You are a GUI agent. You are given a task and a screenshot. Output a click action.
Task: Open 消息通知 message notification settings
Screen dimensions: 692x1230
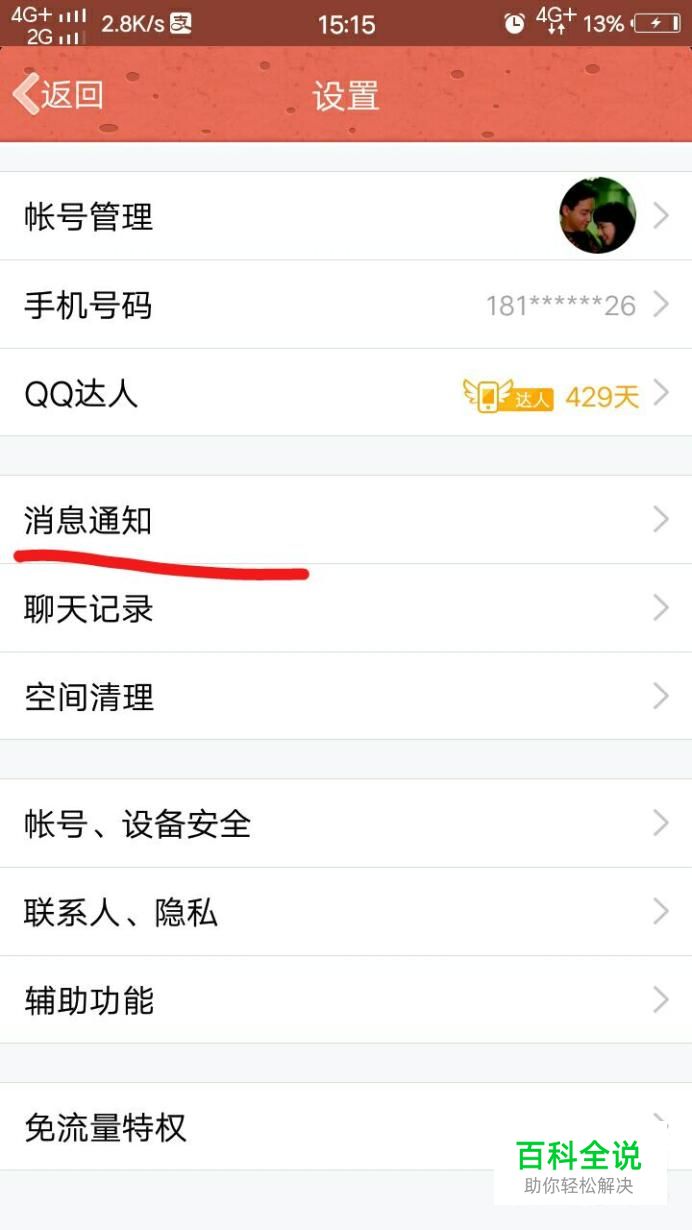pos(346,520)
